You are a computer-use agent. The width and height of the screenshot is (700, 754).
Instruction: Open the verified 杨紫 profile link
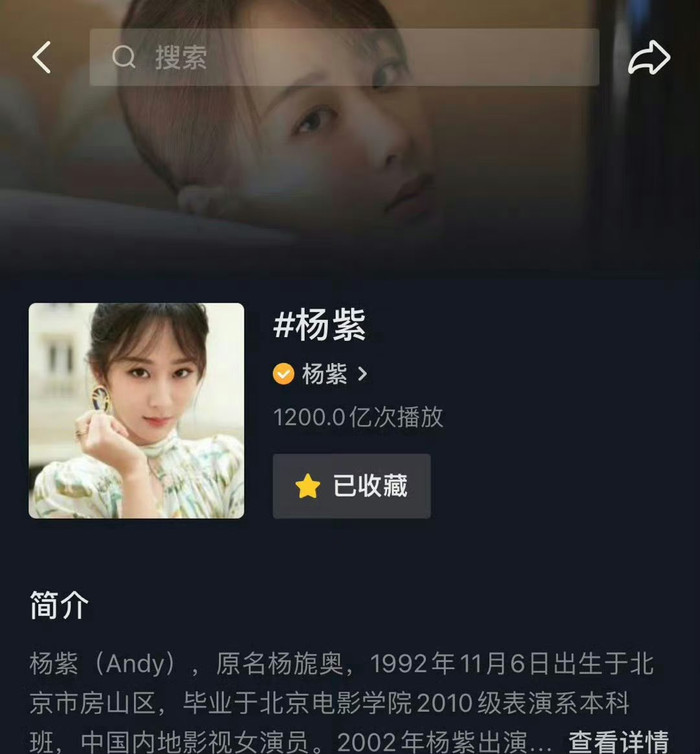322,374
